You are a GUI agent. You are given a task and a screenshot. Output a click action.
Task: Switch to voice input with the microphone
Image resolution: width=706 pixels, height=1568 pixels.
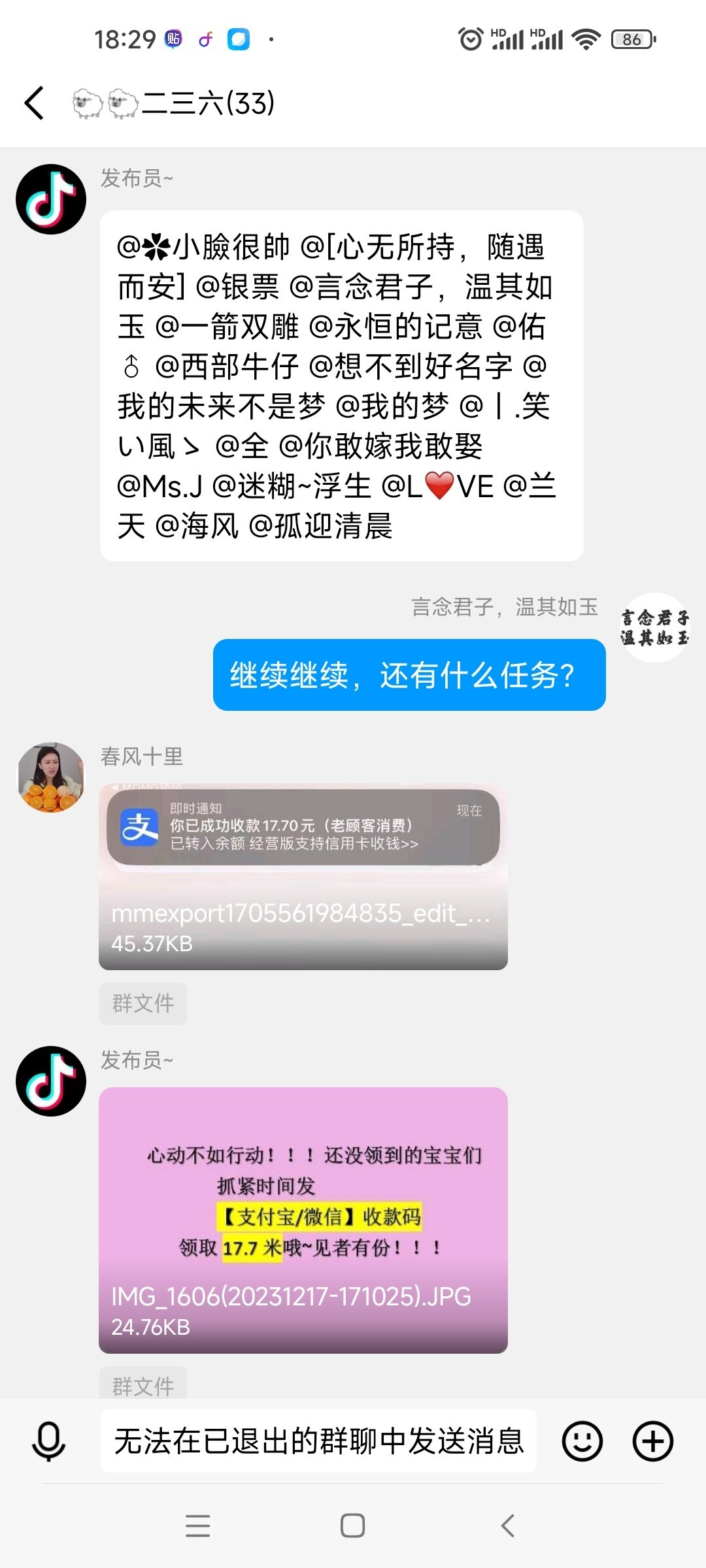point(49,1441)
